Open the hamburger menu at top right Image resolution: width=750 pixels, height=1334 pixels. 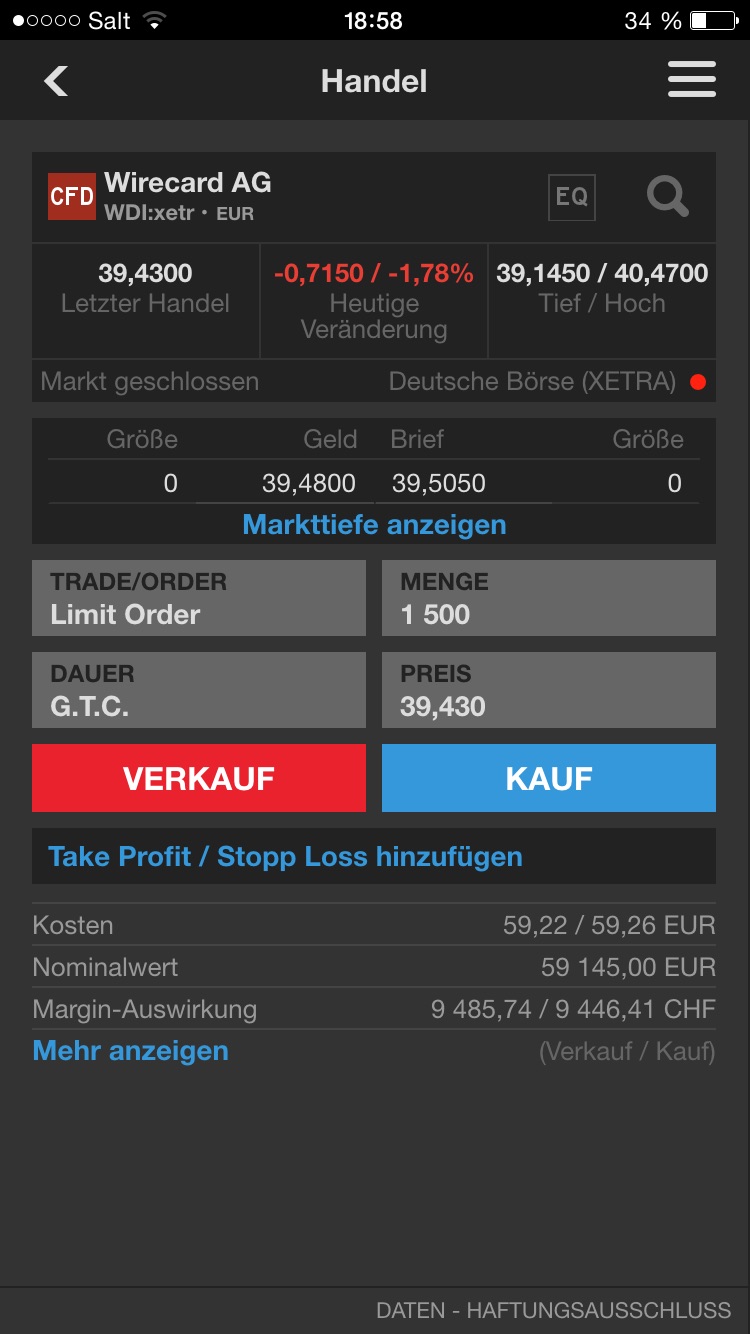point(691,79)
